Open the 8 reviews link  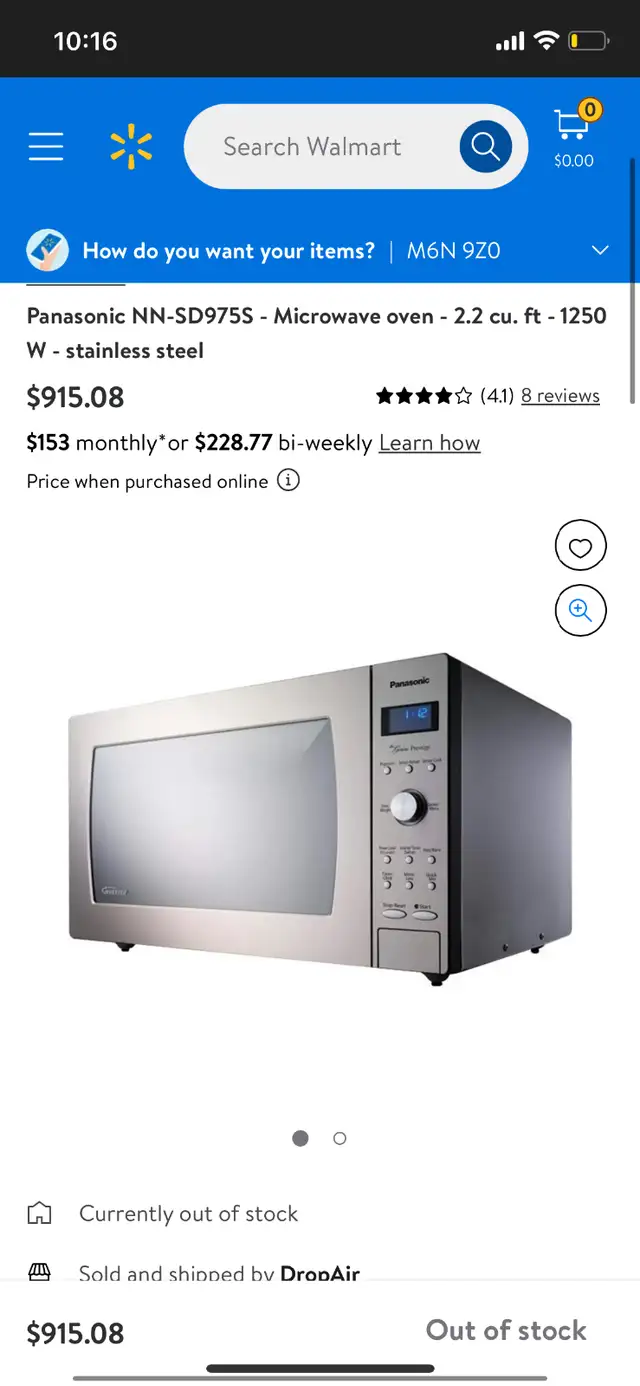(560, 396)
